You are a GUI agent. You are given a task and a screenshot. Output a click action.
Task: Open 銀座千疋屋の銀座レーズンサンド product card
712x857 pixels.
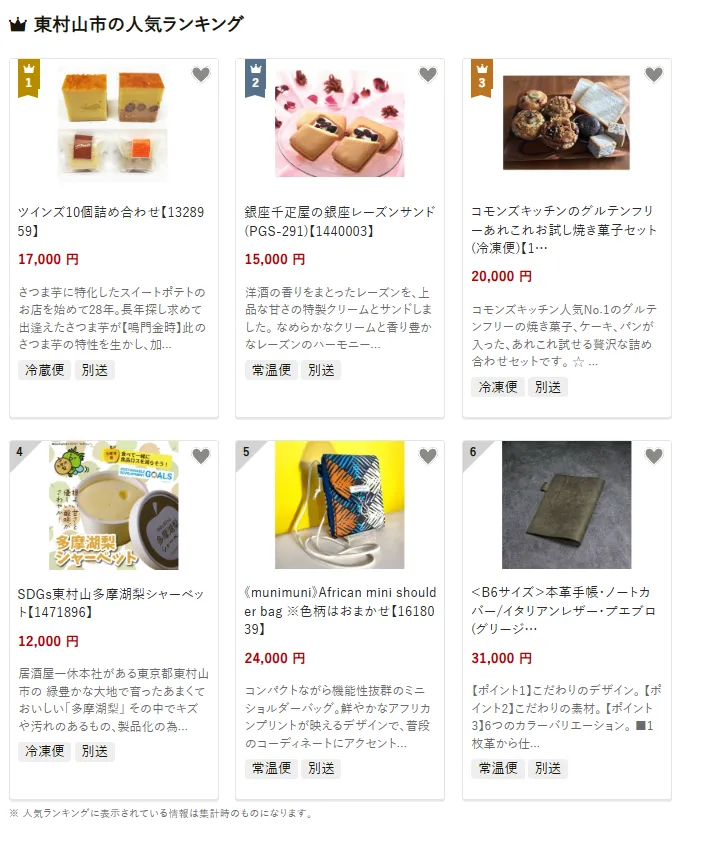coord(339,221)
